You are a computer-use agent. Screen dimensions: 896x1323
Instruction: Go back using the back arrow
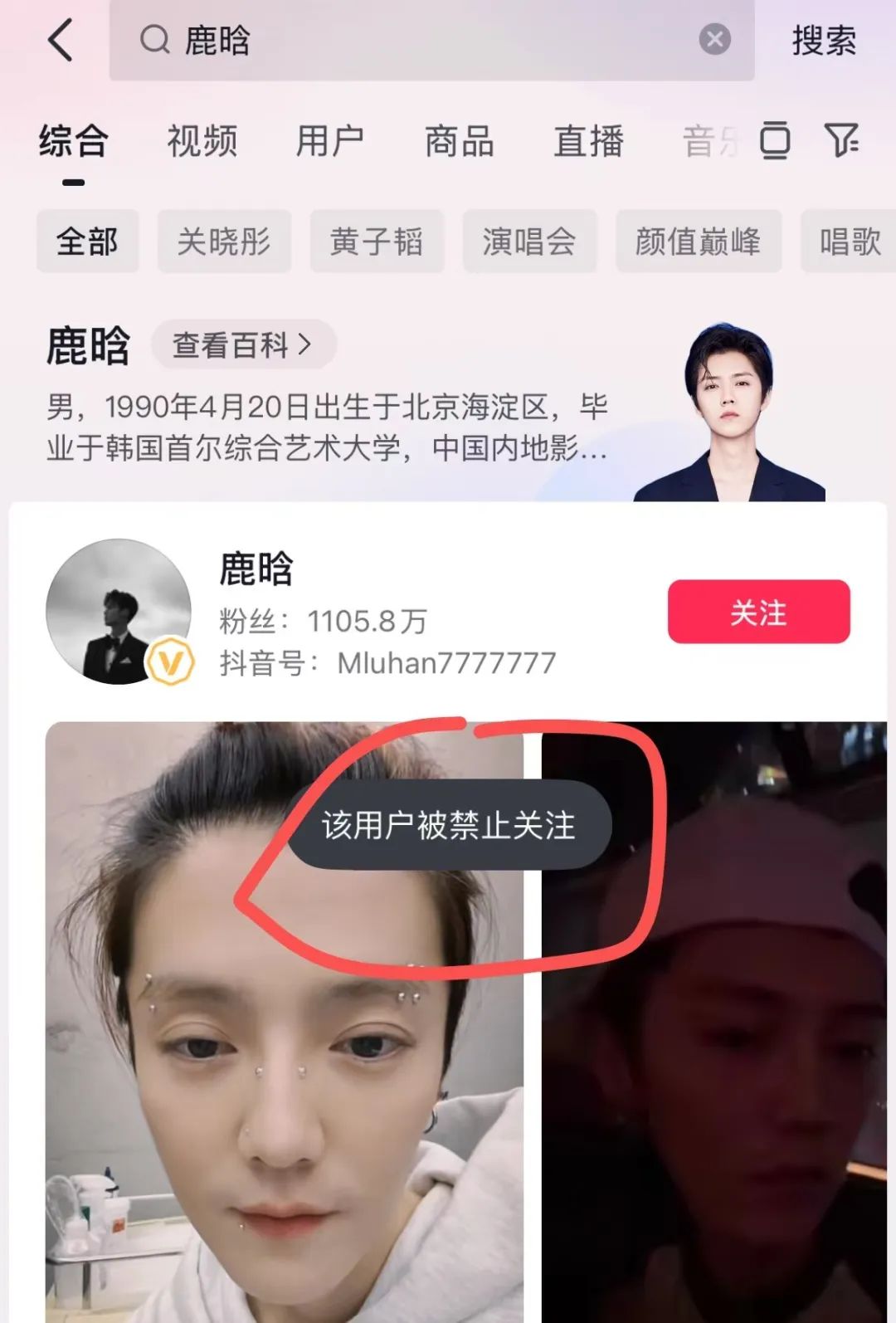coord(61,40)
